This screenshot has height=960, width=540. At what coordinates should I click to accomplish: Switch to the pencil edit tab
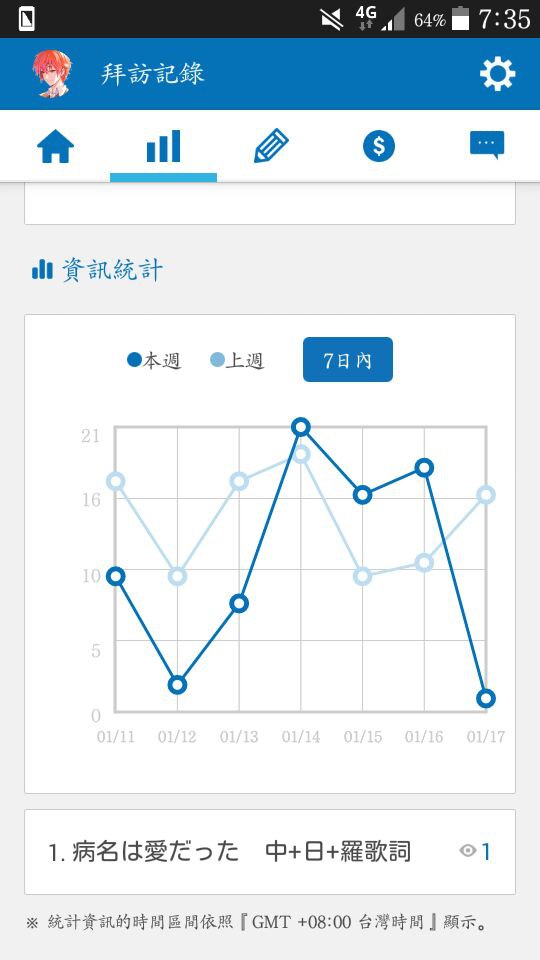pyautogui.click(x=271, y=146)
